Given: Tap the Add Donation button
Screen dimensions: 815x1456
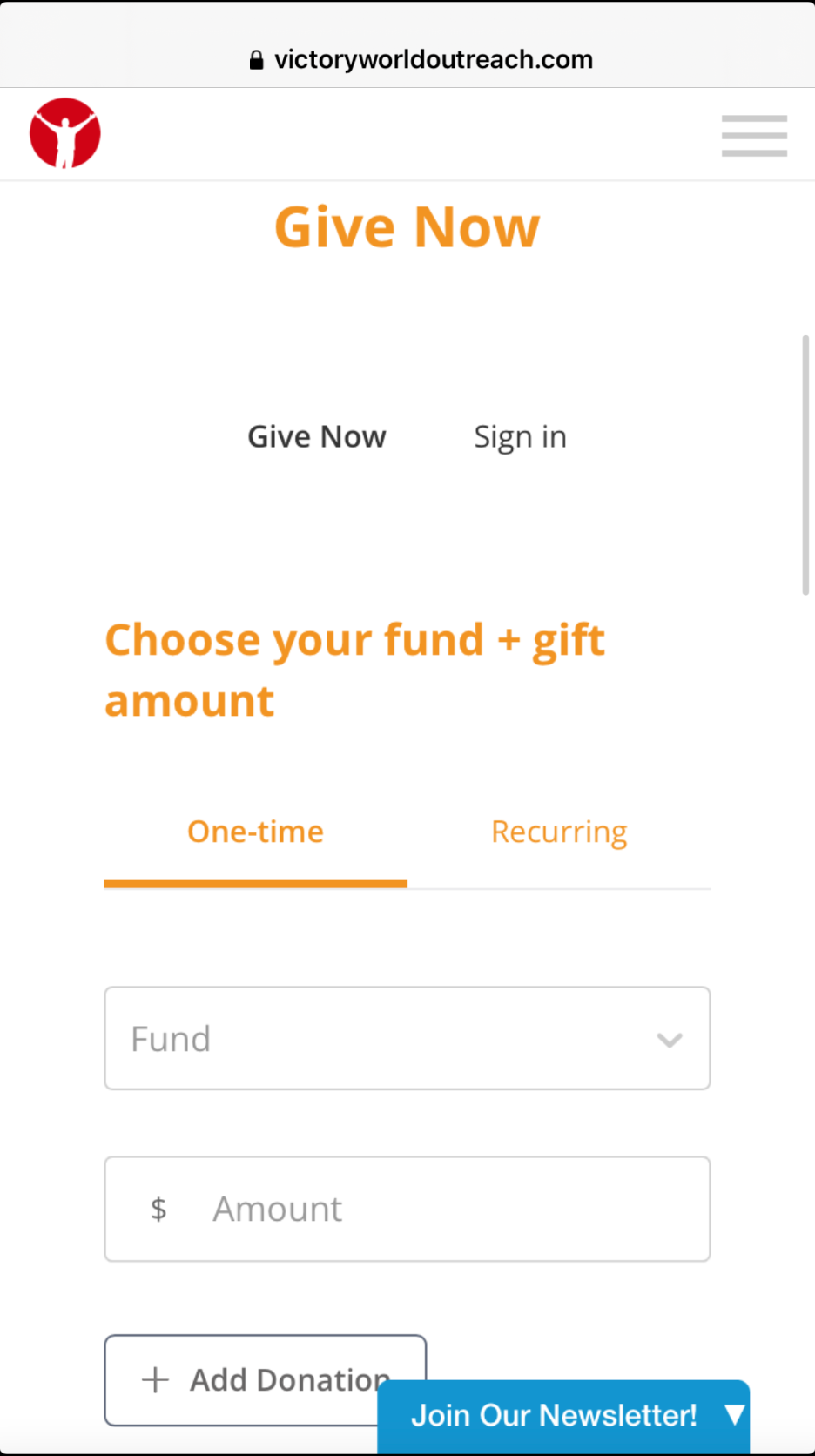Looking at the screenshot, I should coord(265,1379).
